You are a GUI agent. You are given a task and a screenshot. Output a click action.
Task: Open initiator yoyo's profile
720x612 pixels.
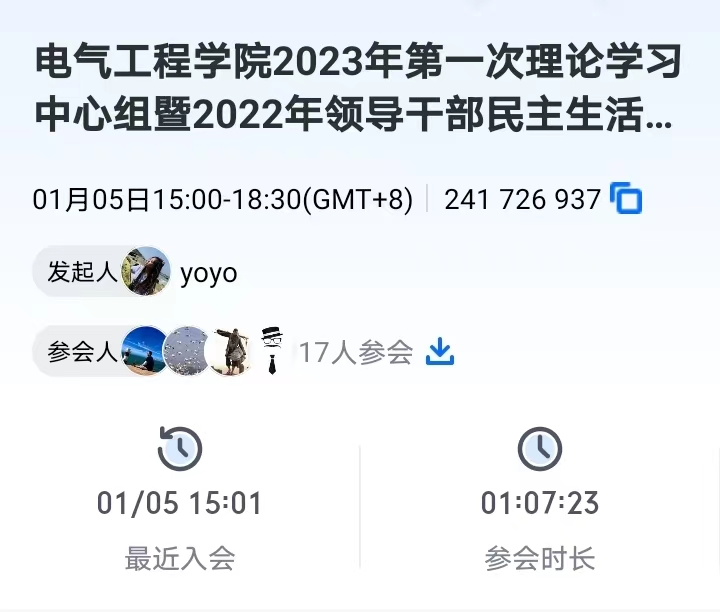[x=146, y=272]
